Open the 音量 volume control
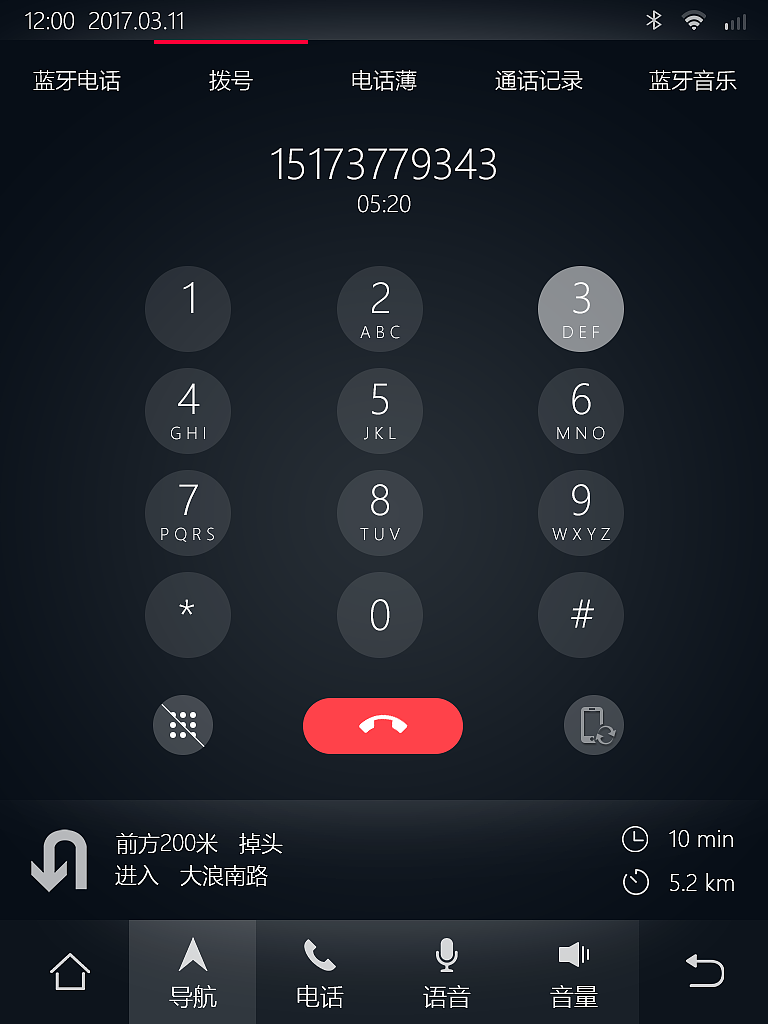Screen dimensions: 768x1024 (x=574, y=971)
